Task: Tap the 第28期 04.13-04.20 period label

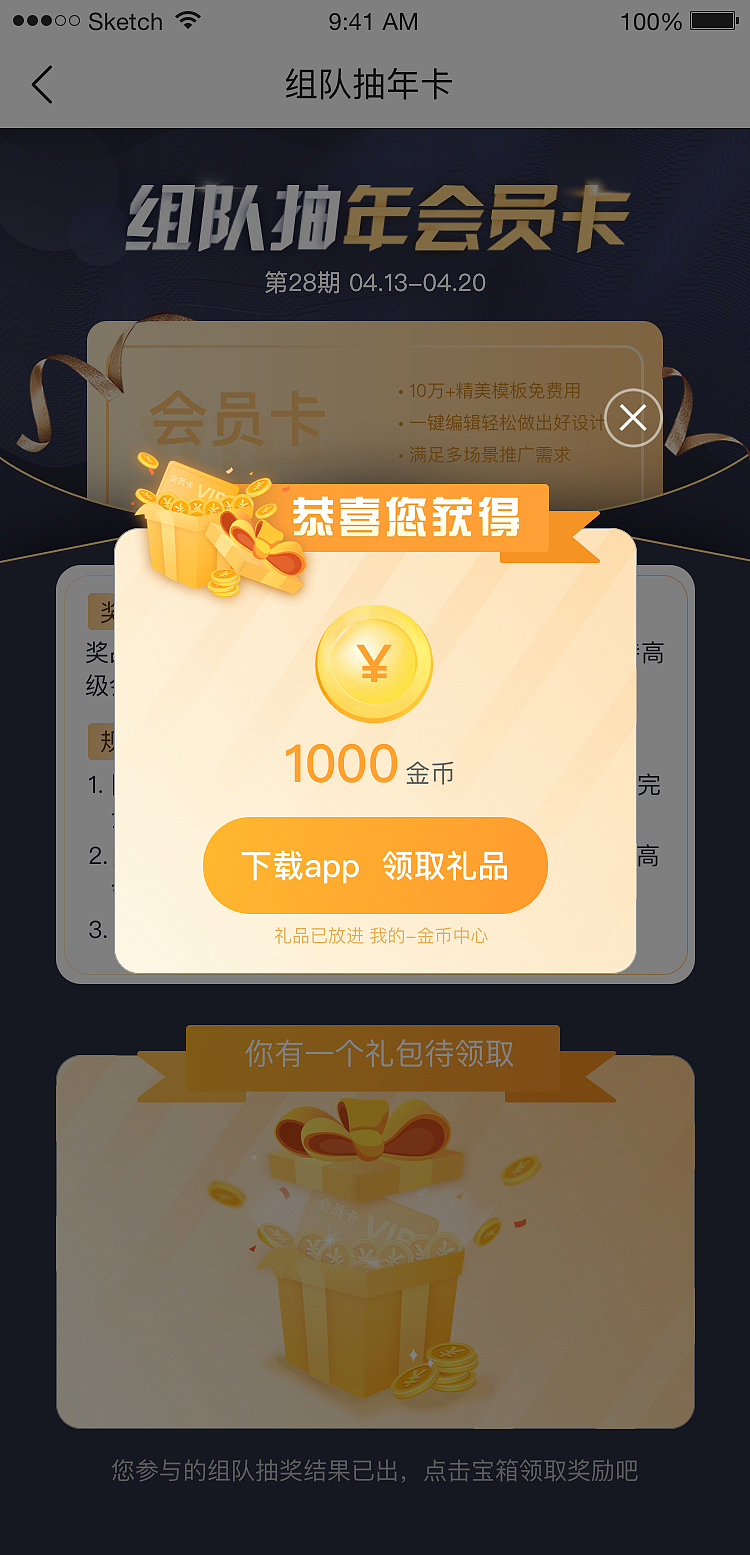Action: coord(373,283)
